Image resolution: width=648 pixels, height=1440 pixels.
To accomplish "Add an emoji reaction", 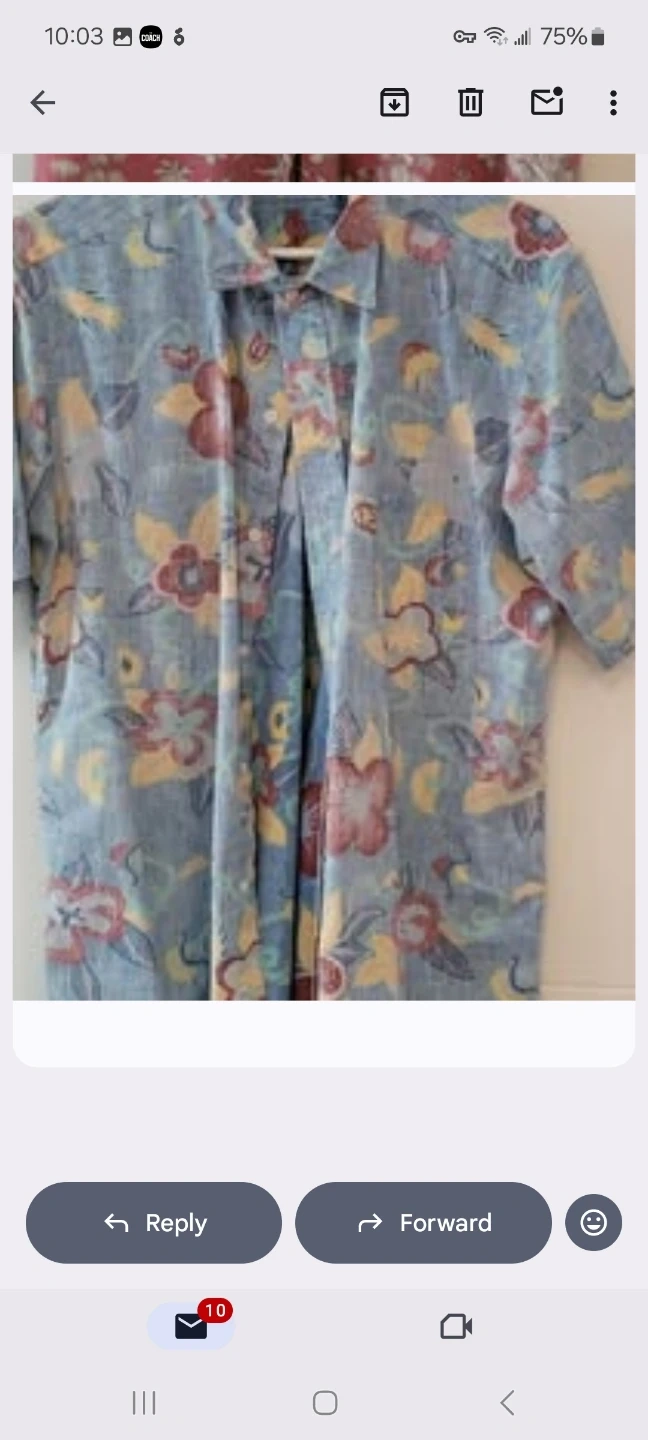I will [x=593, y=1222].
